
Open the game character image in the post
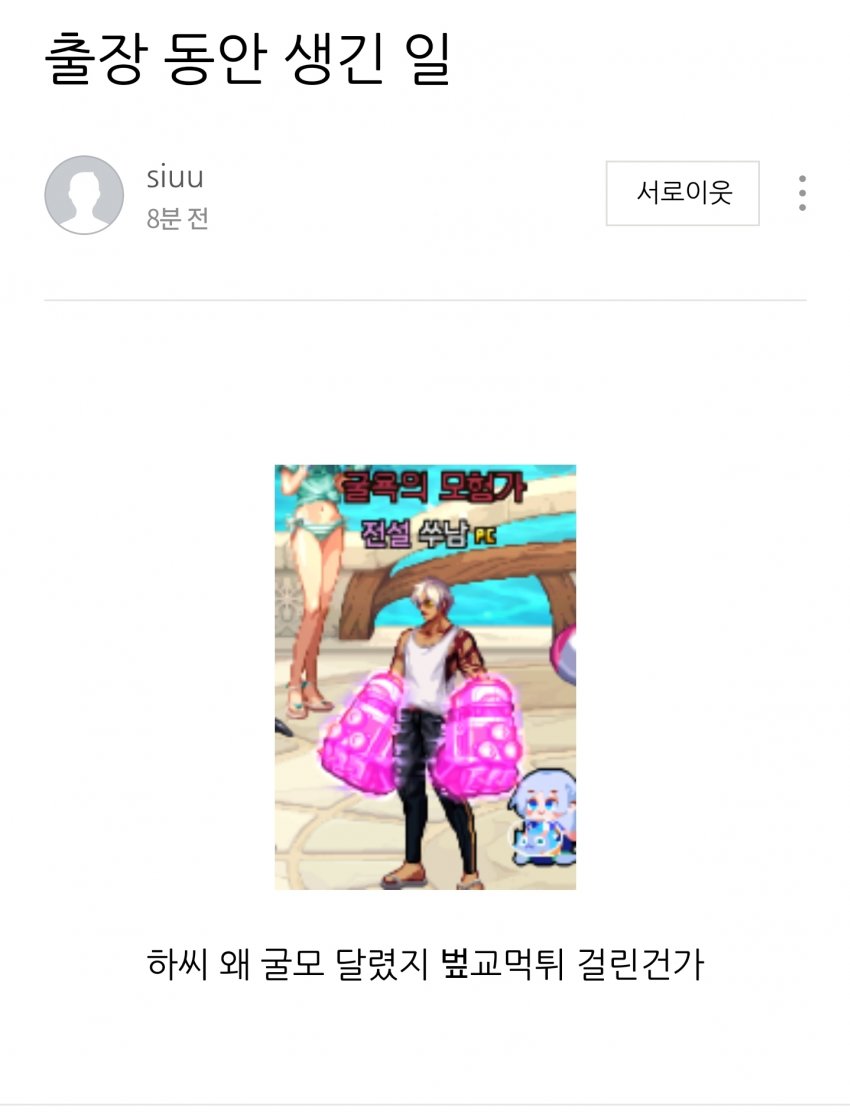pyautogui.click(x=425, y=677)
